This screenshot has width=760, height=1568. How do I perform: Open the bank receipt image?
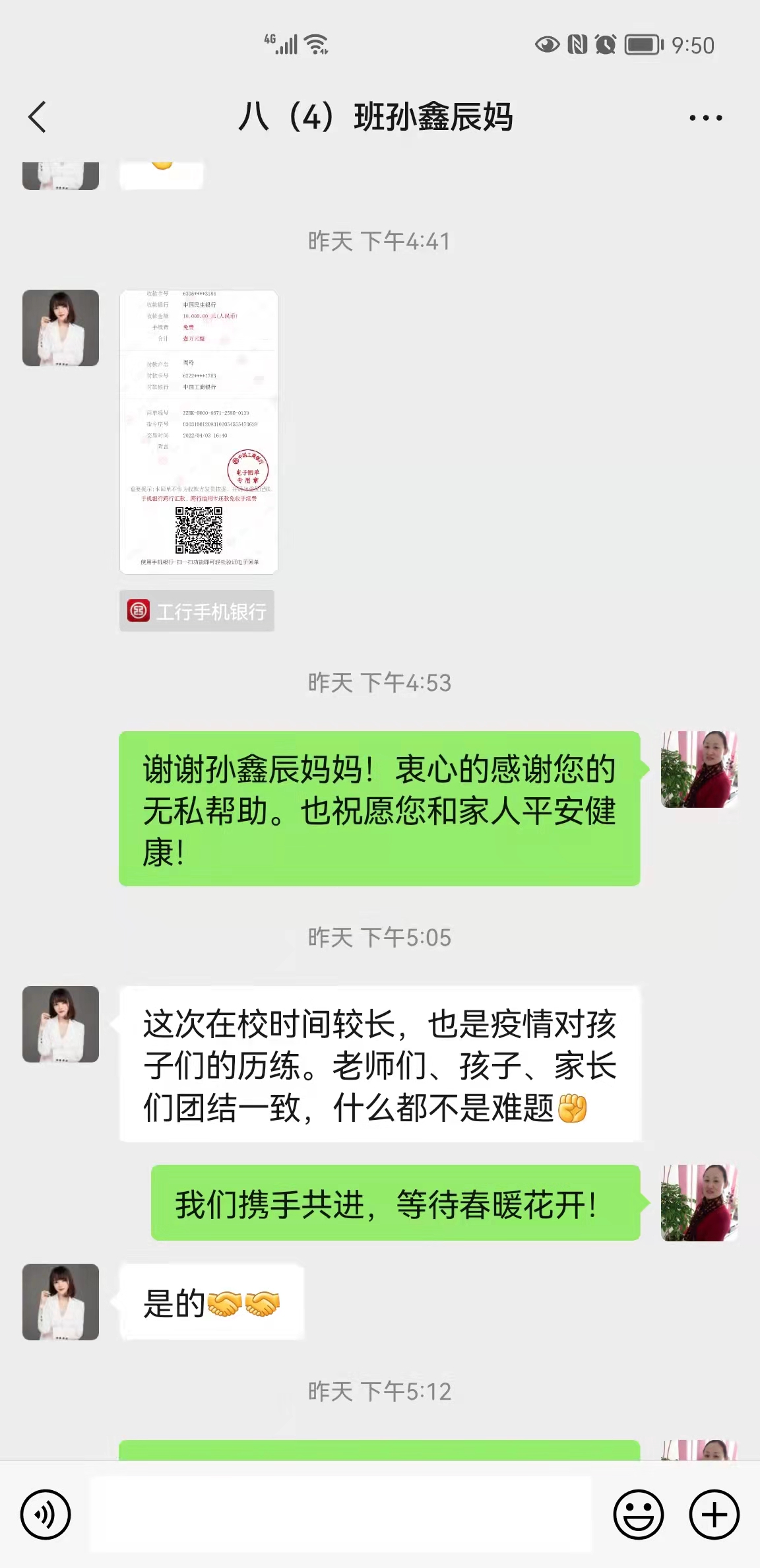tap(199, 432)
